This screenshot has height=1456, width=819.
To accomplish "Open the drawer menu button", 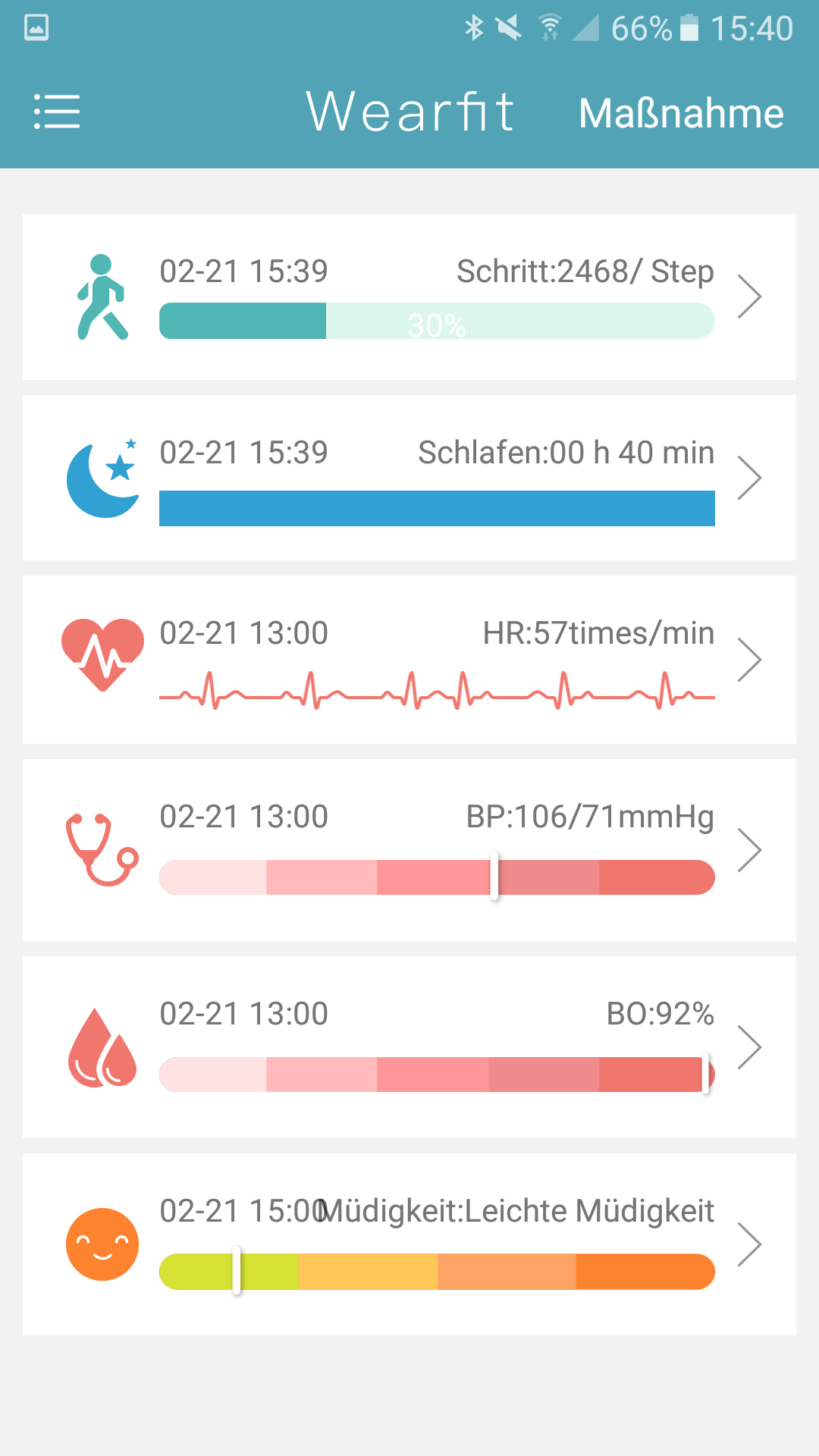I will (x=57, y=112).
